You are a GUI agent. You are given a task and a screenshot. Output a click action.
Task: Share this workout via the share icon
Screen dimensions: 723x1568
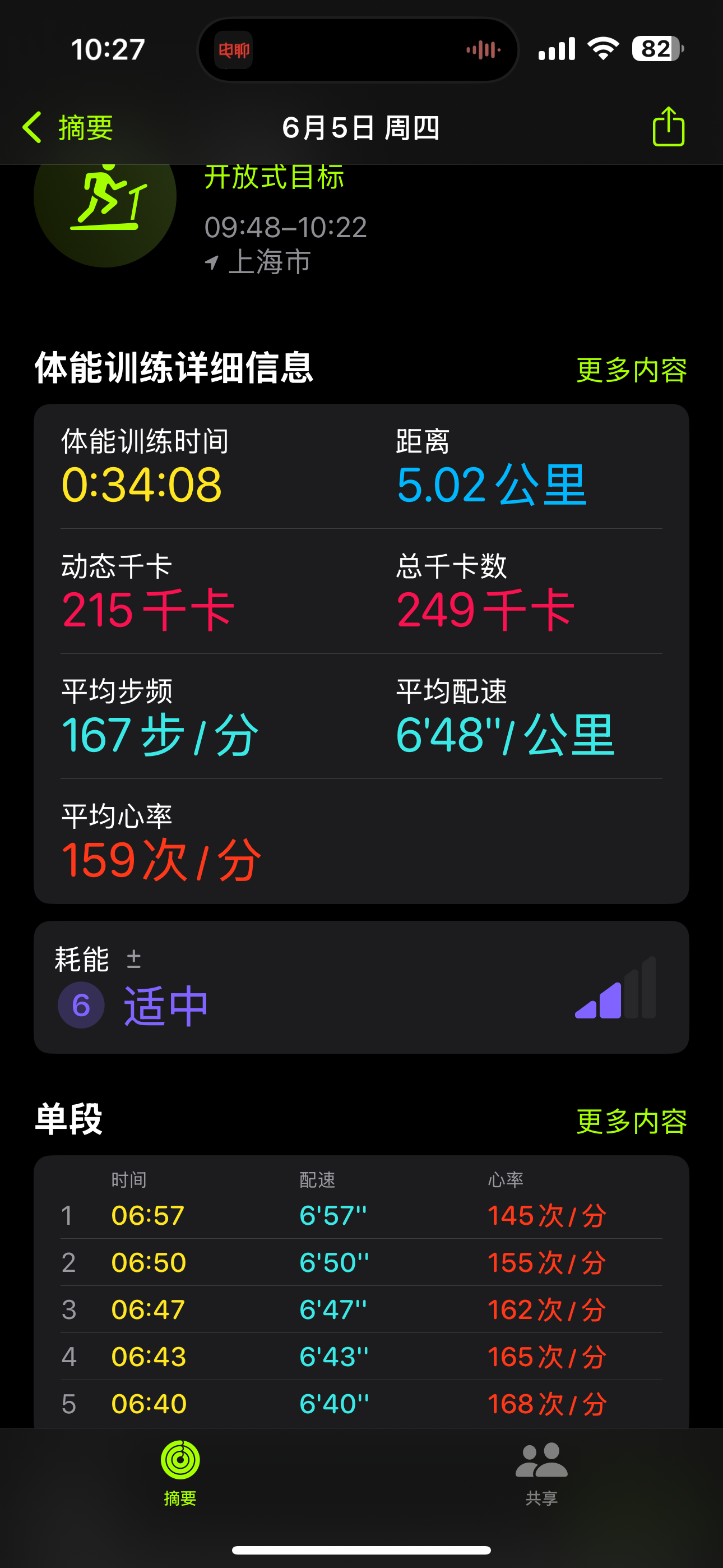(668, 127)
